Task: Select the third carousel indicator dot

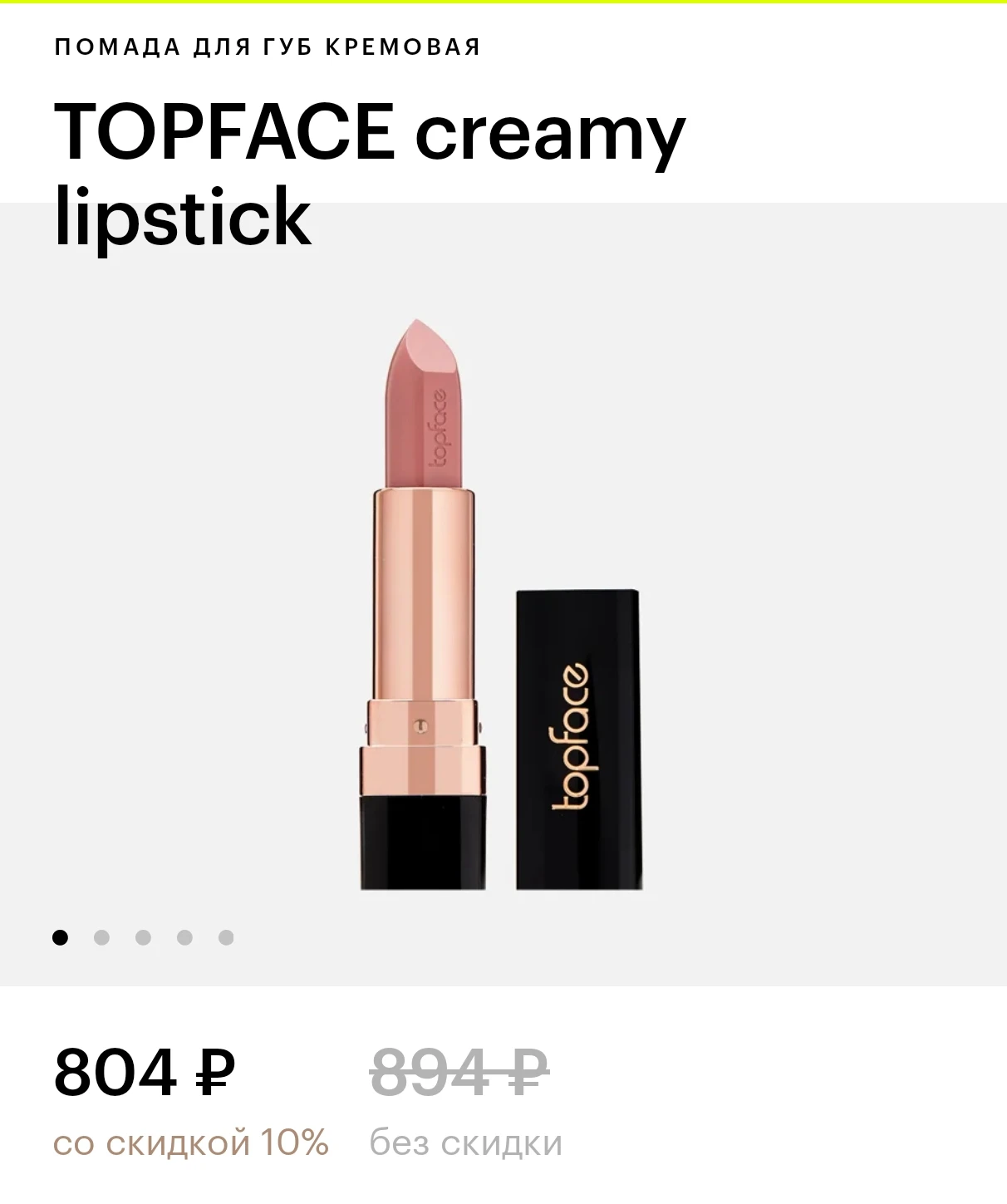Action: 143,937
